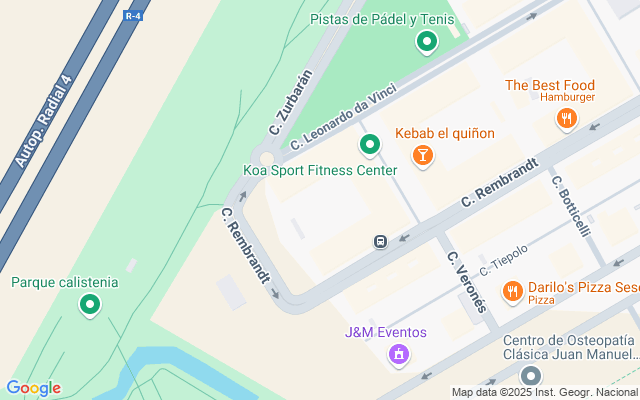640x400 pixels.
Task: Select the Pistas de Pádel y Tenis marker
Action: (x=427, y=42)
